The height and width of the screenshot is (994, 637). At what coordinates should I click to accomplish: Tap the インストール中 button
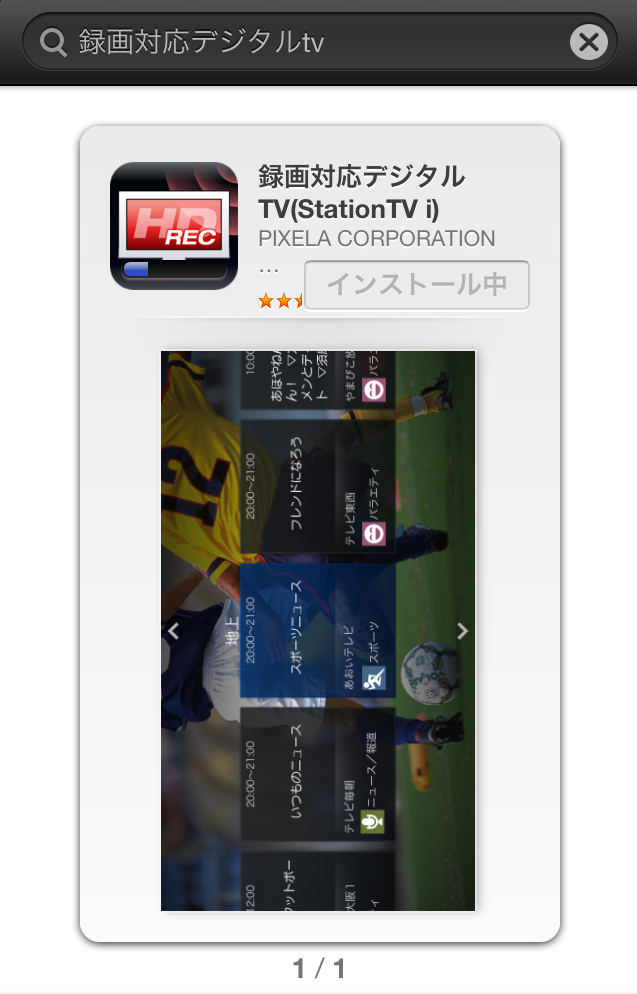417,285
